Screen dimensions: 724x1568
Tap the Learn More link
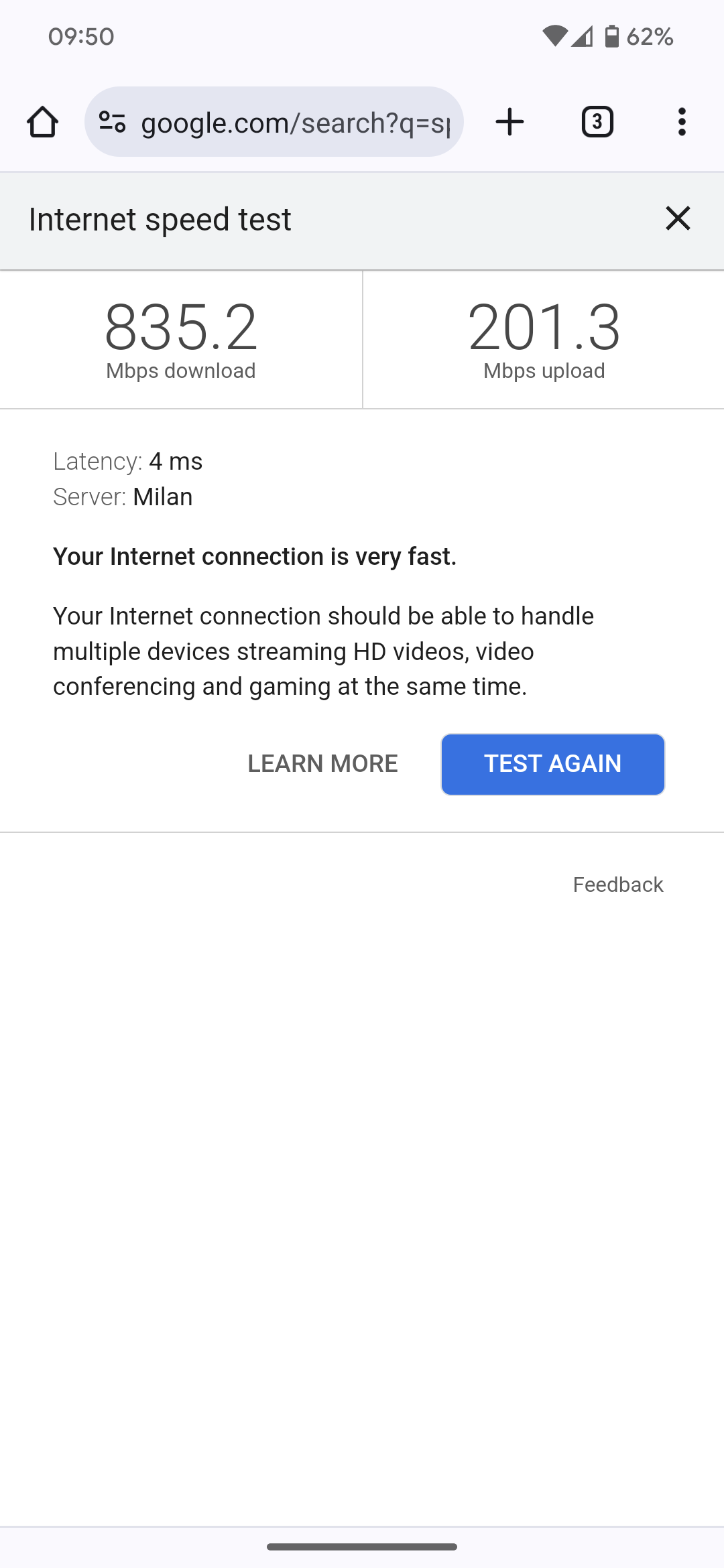pos(322,764)
